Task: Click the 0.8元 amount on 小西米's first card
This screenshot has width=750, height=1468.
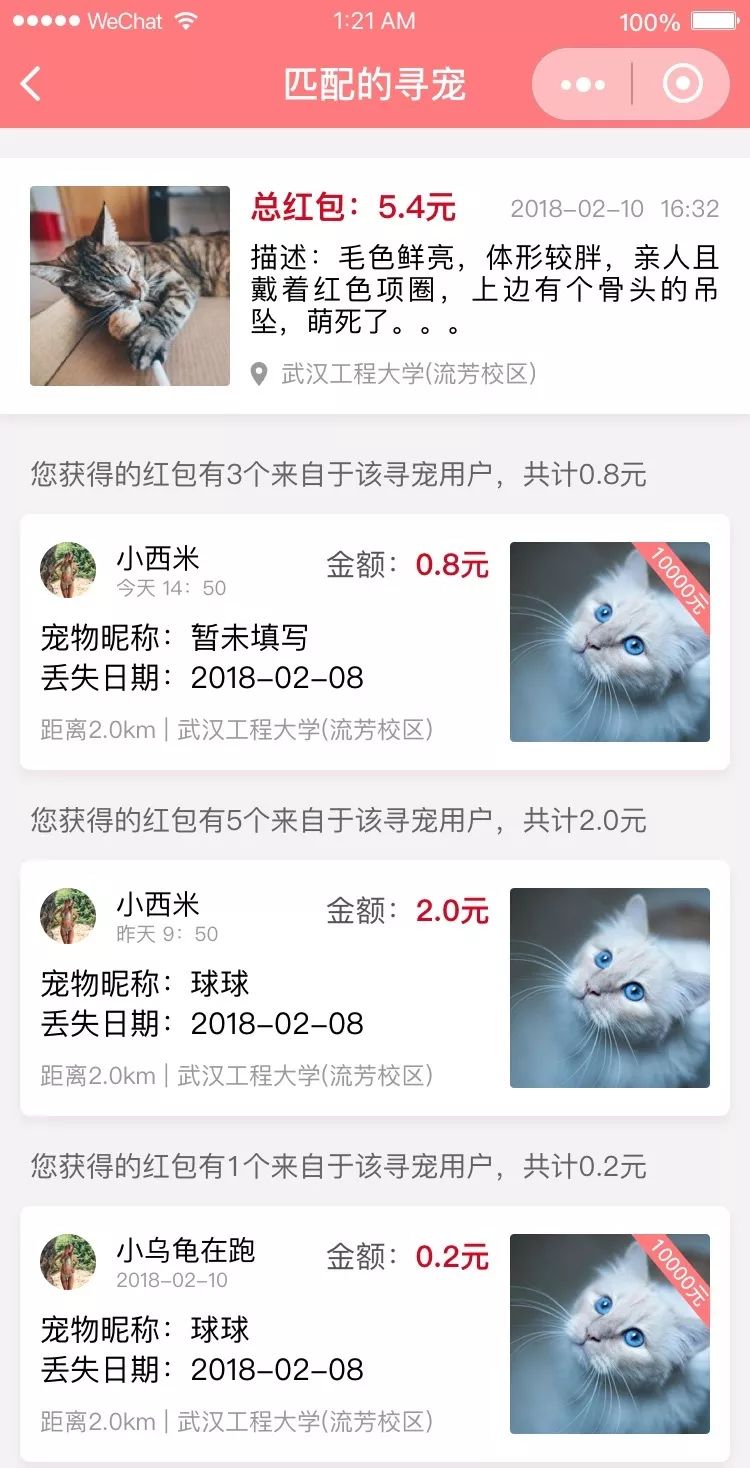Action: 452,560
